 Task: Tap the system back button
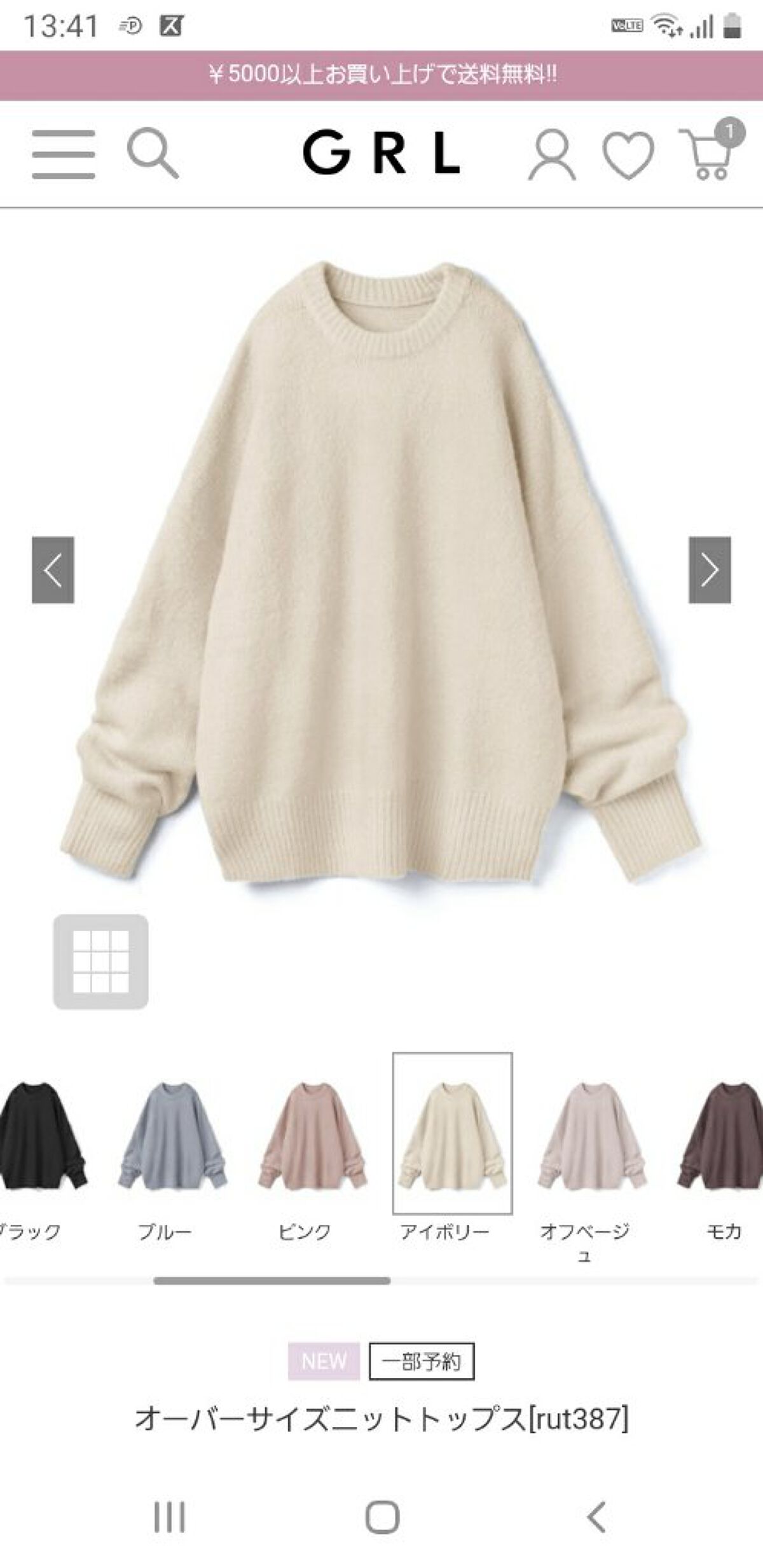(596, 1517)
